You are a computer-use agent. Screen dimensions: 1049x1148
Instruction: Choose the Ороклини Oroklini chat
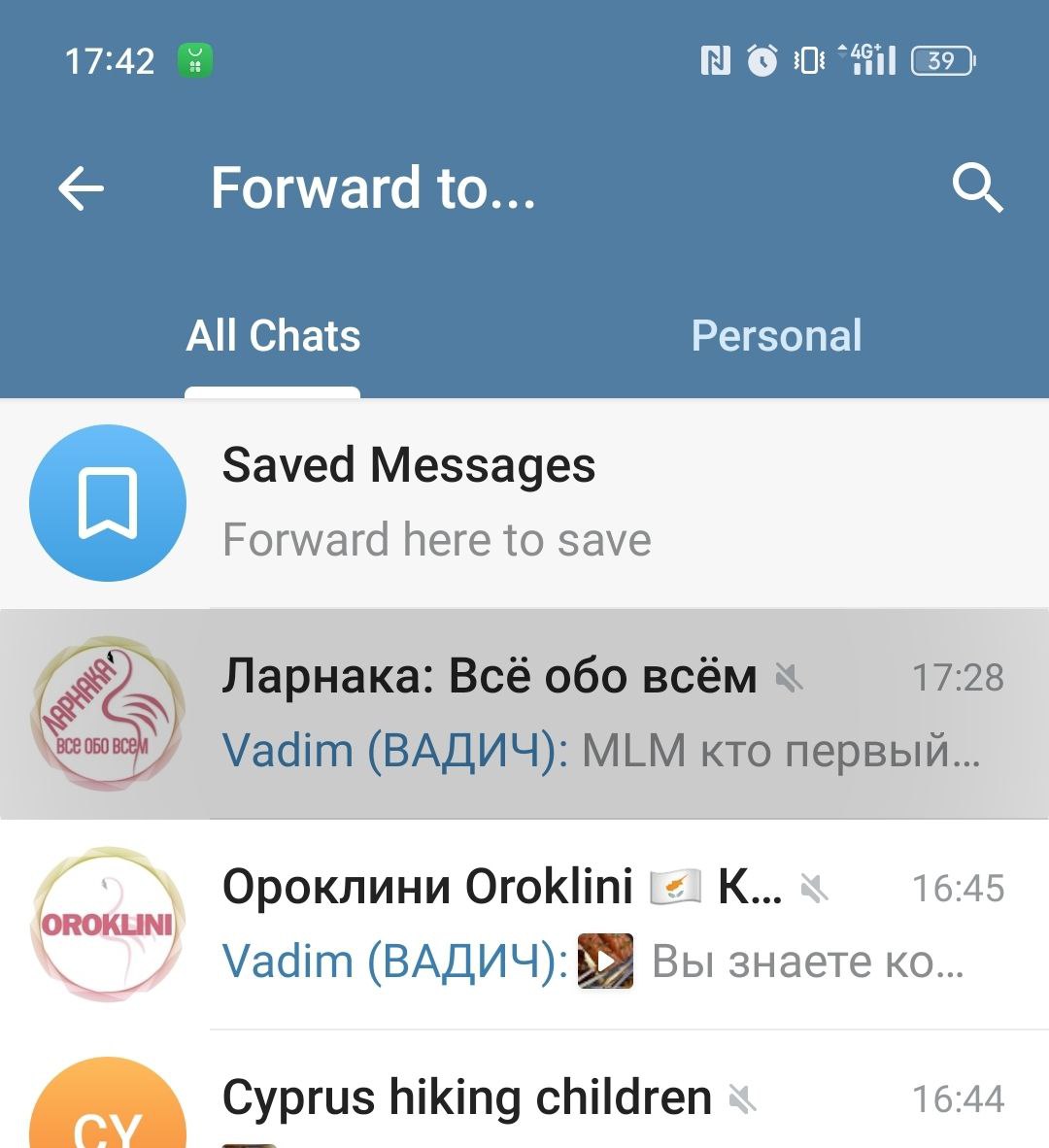click(x=524, y=924)
